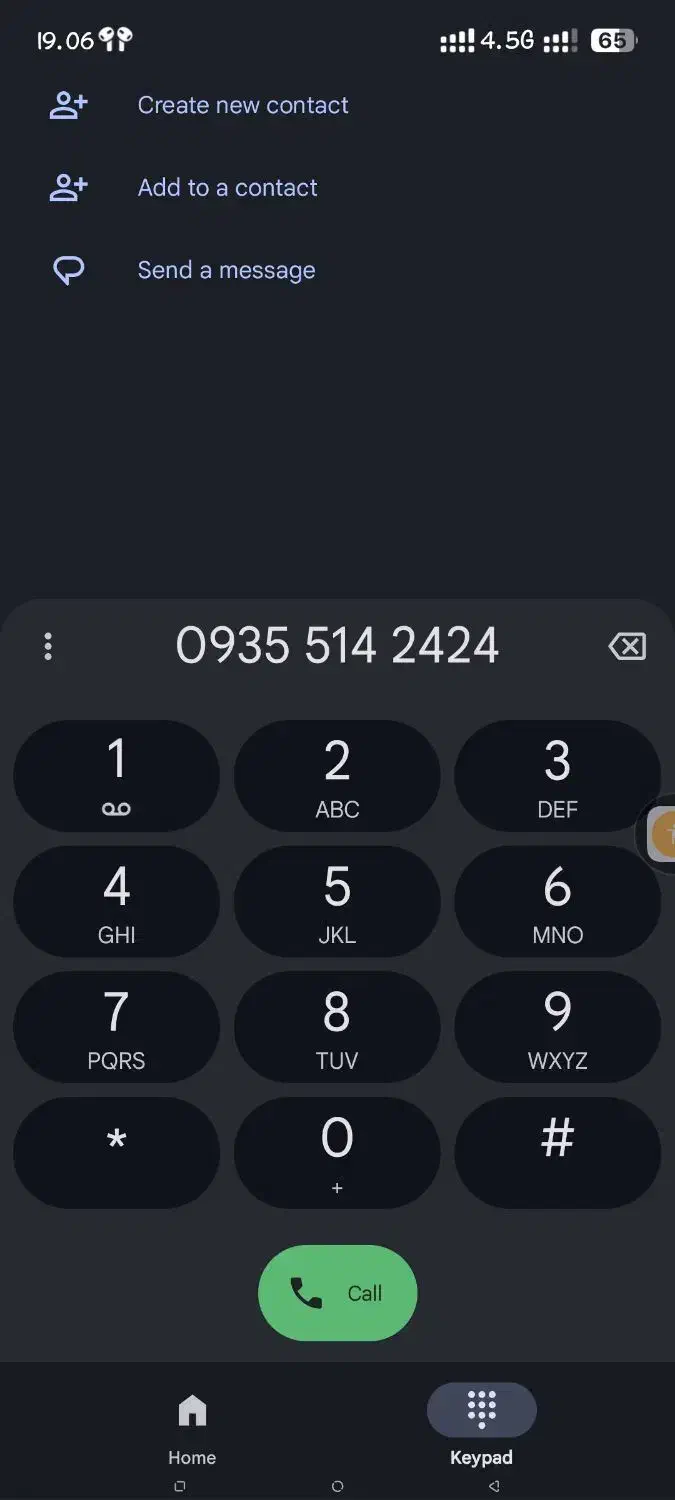
Task: Tap the 2 ABC key
Action: tap(337, 776)
